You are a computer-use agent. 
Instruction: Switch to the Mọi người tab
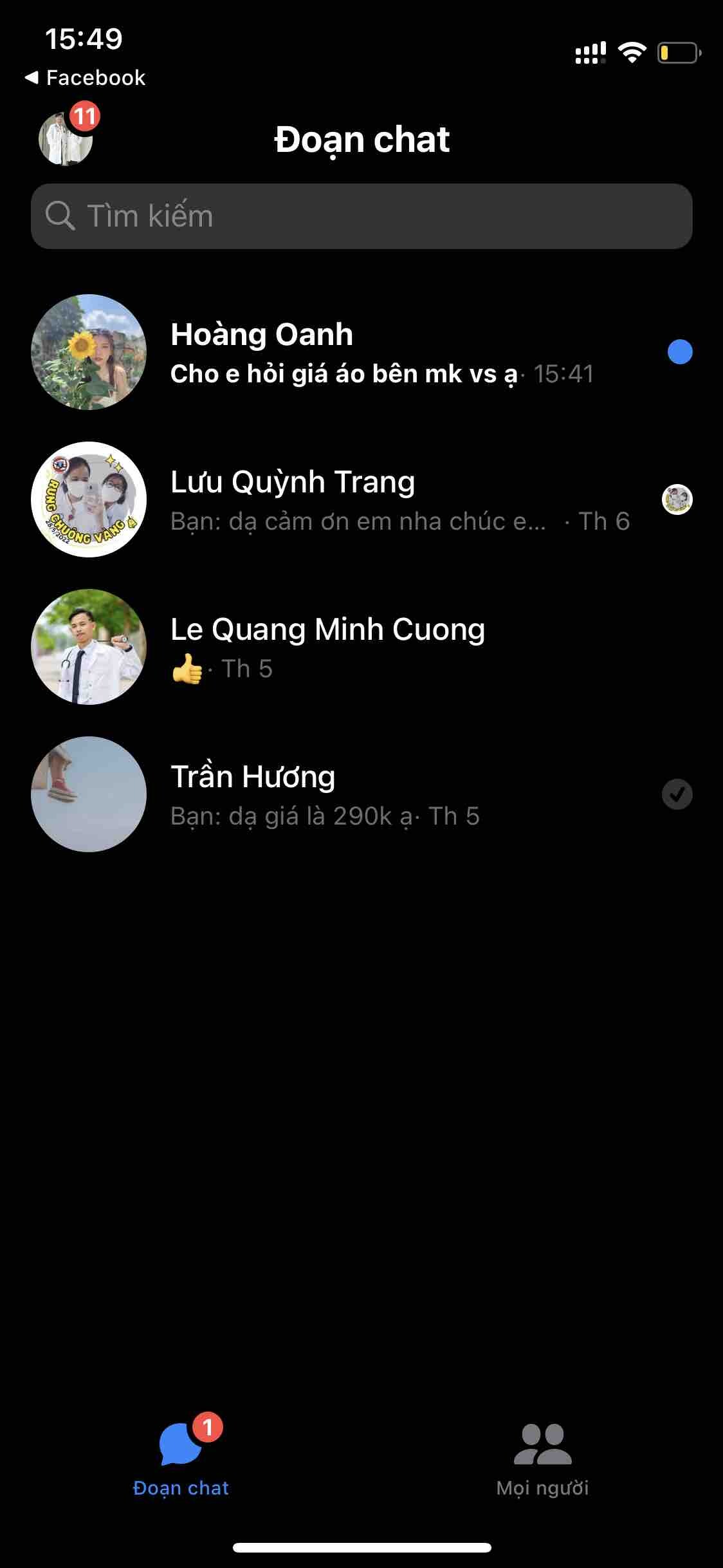542,1457
